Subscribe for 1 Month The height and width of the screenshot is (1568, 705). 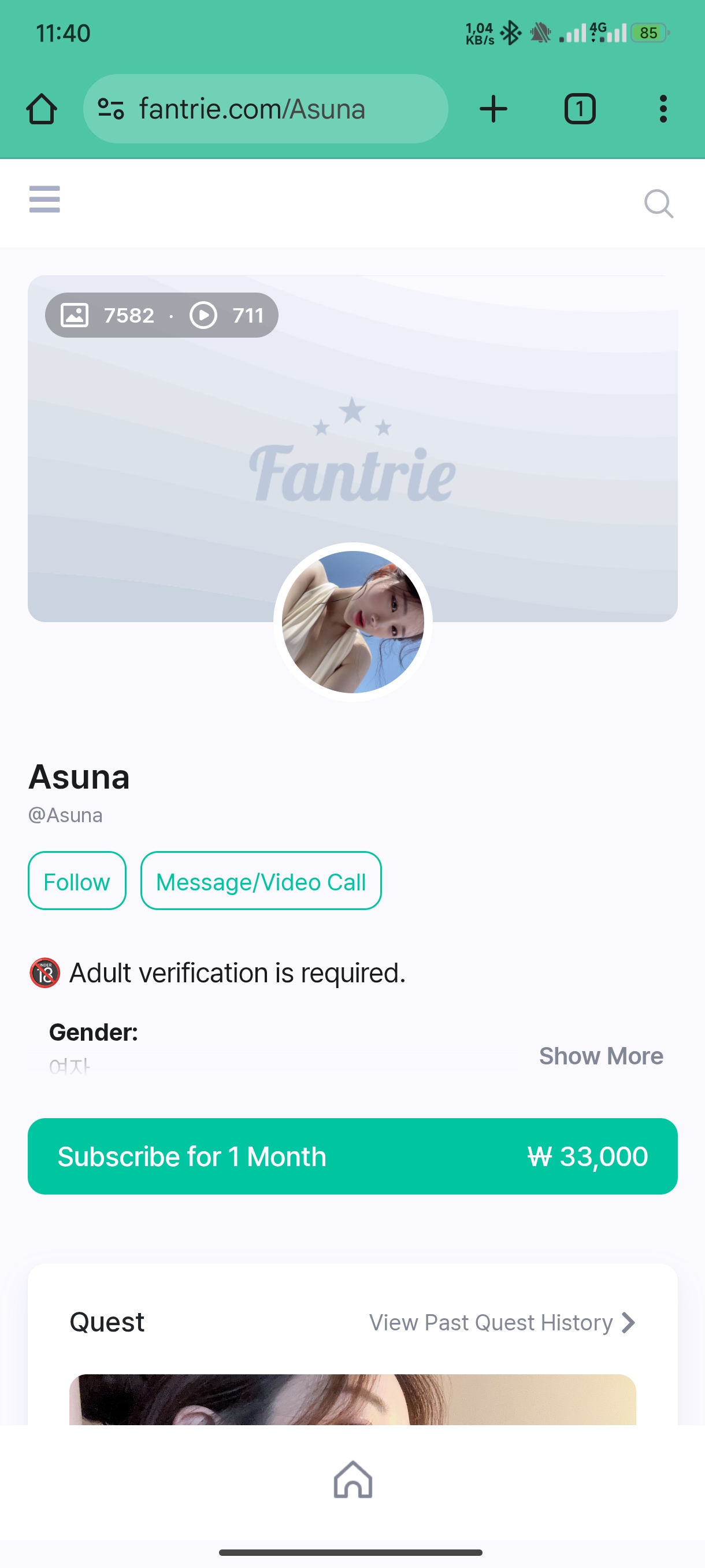(352, 1156)
